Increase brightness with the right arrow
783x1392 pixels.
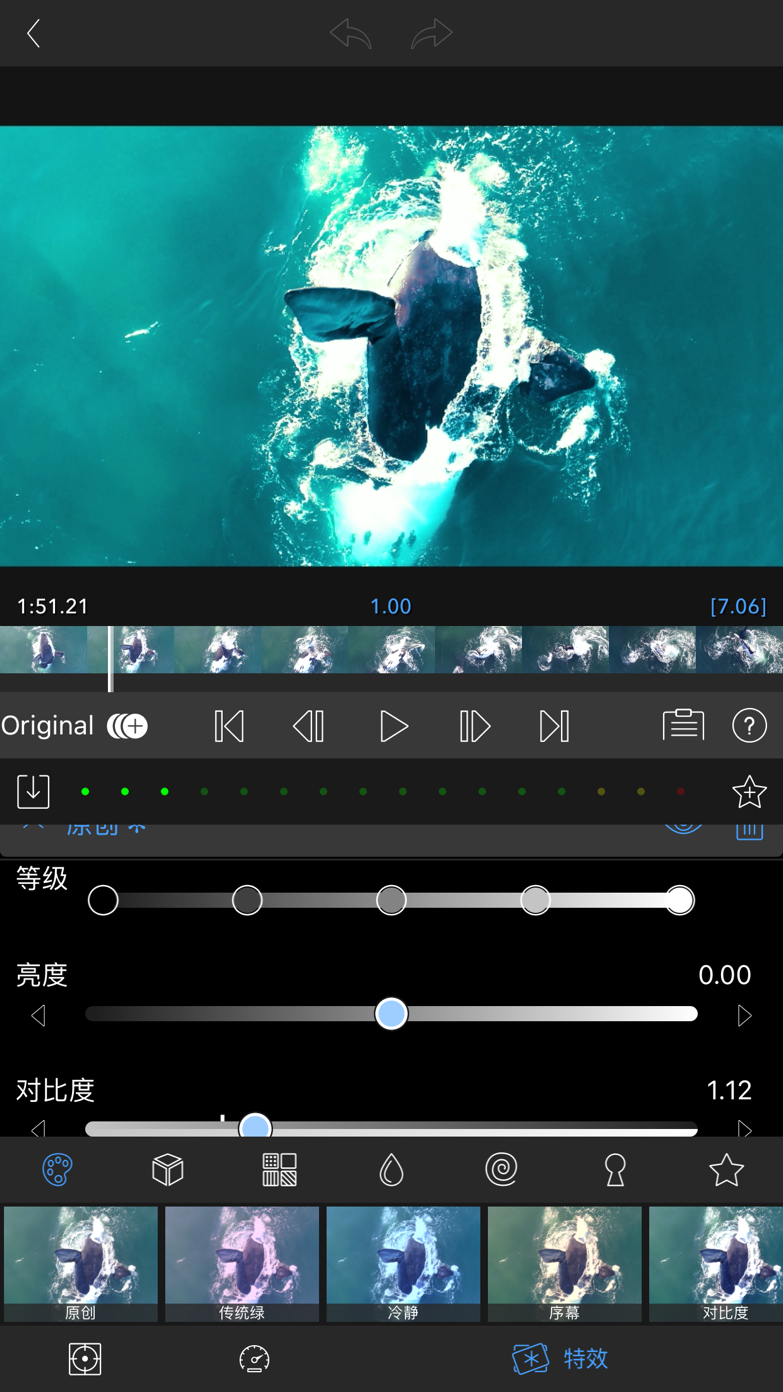coord(744,1015)
